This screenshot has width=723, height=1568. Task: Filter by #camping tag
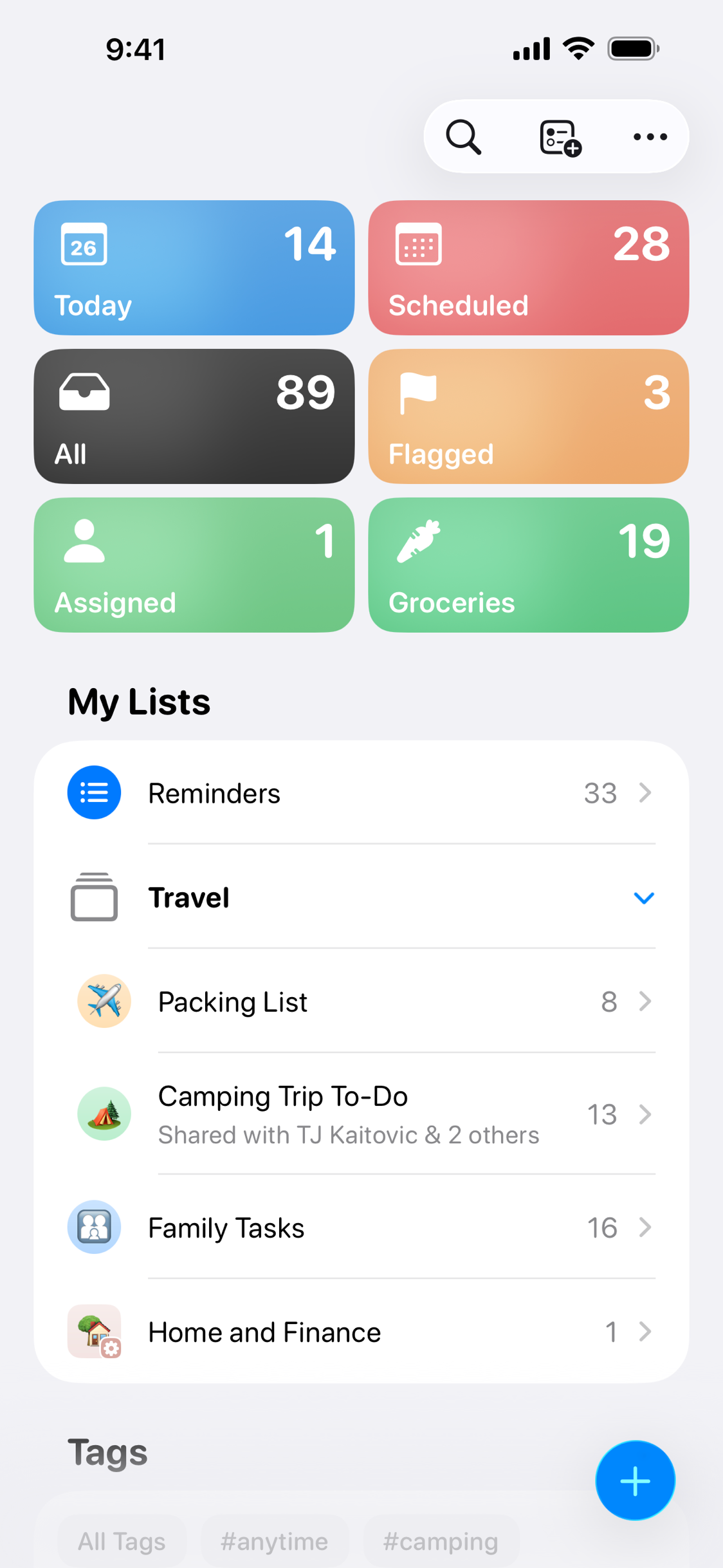click(x=440, y=1542)
